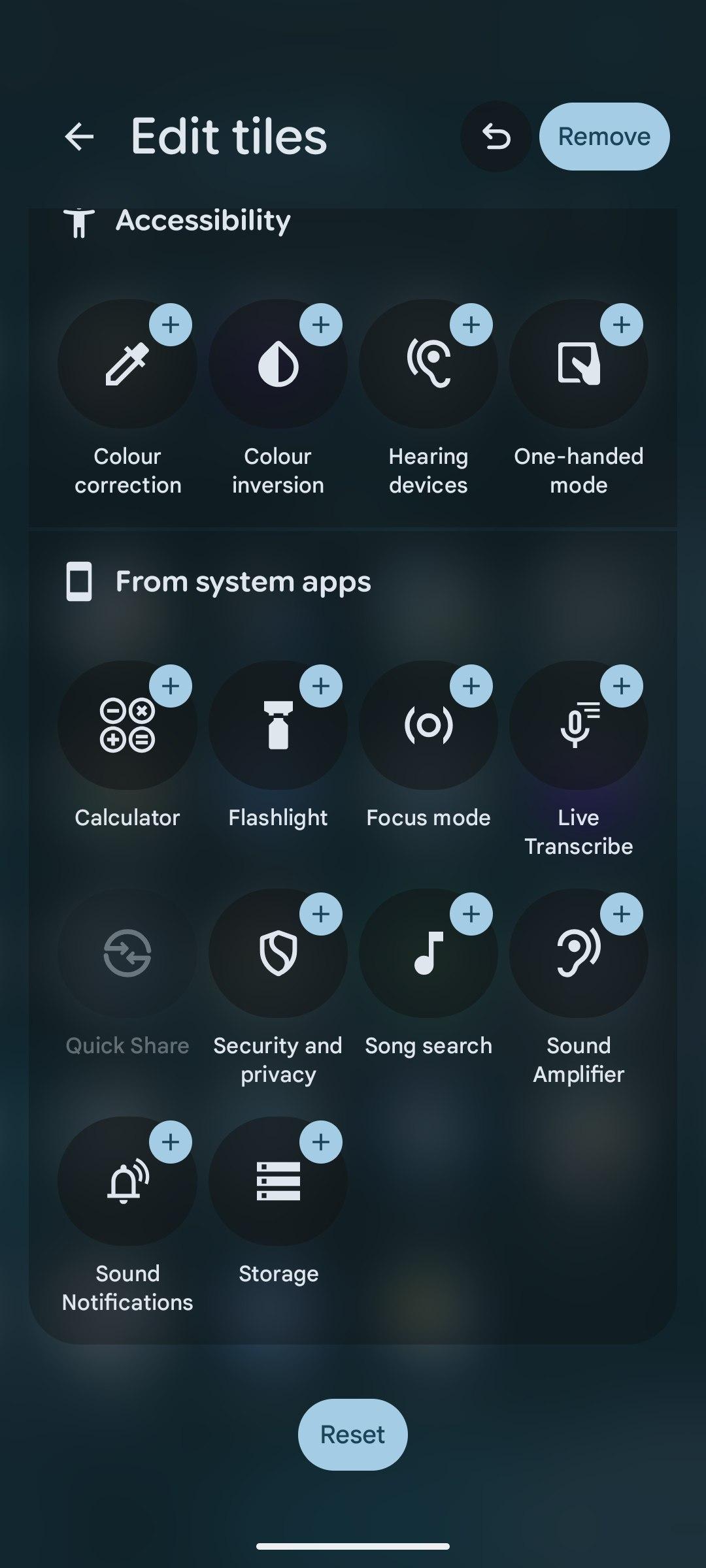
Task: Add the Storage tile
Action: (320, 1142)
